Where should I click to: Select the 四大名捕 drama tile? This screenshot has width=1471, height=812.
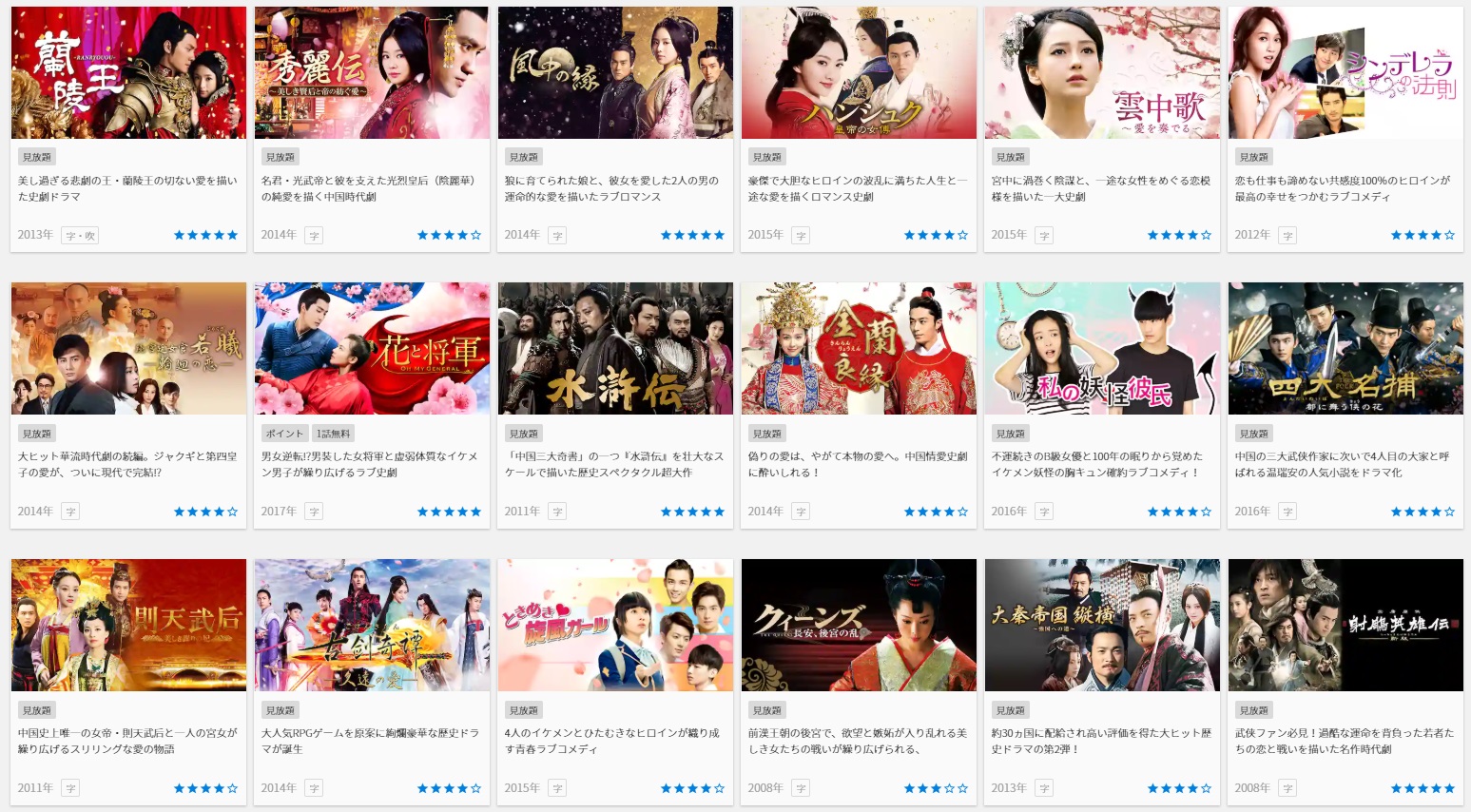[1345, 349]
